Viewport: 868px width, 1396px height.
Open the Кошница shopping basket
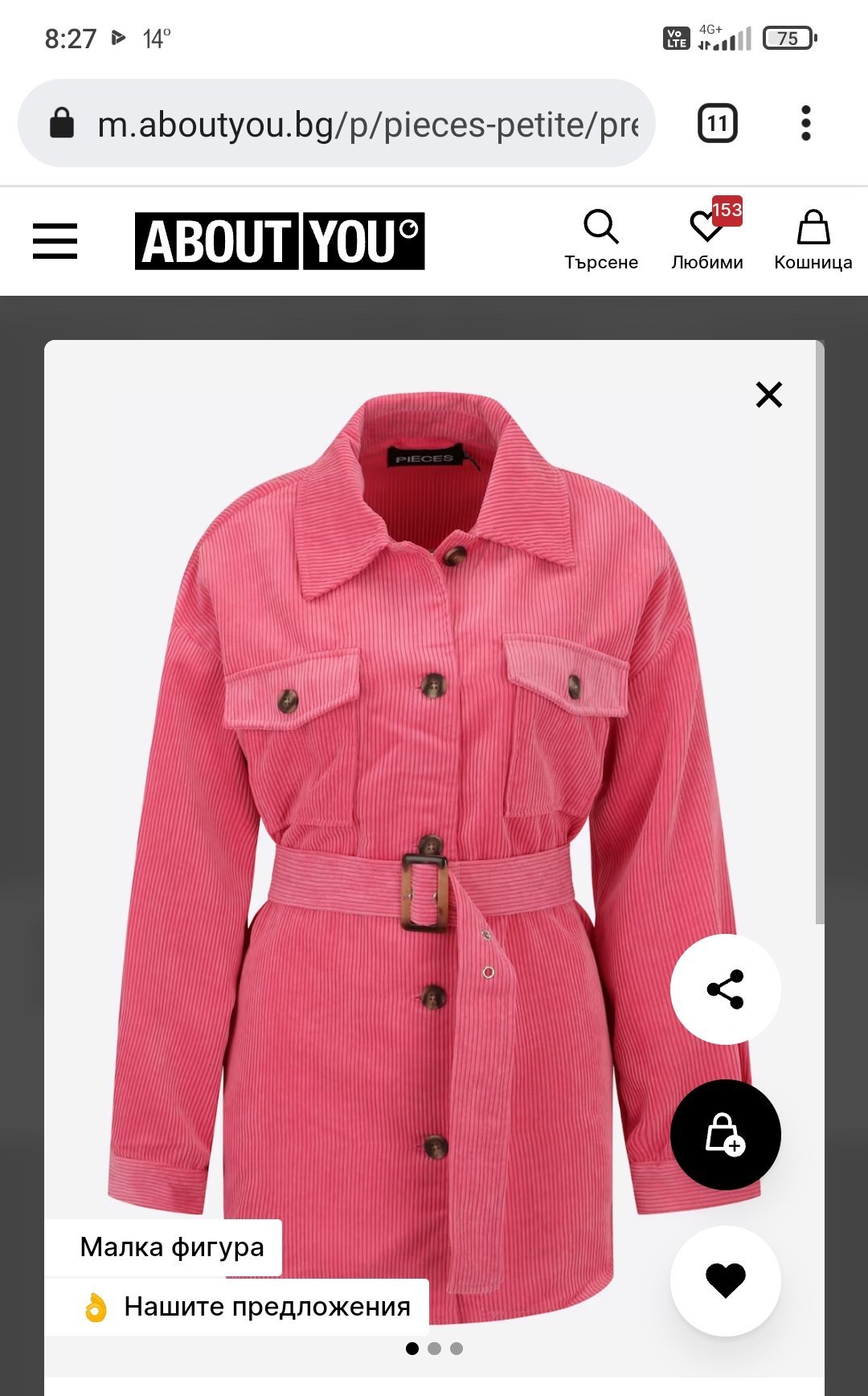[813, 240]
